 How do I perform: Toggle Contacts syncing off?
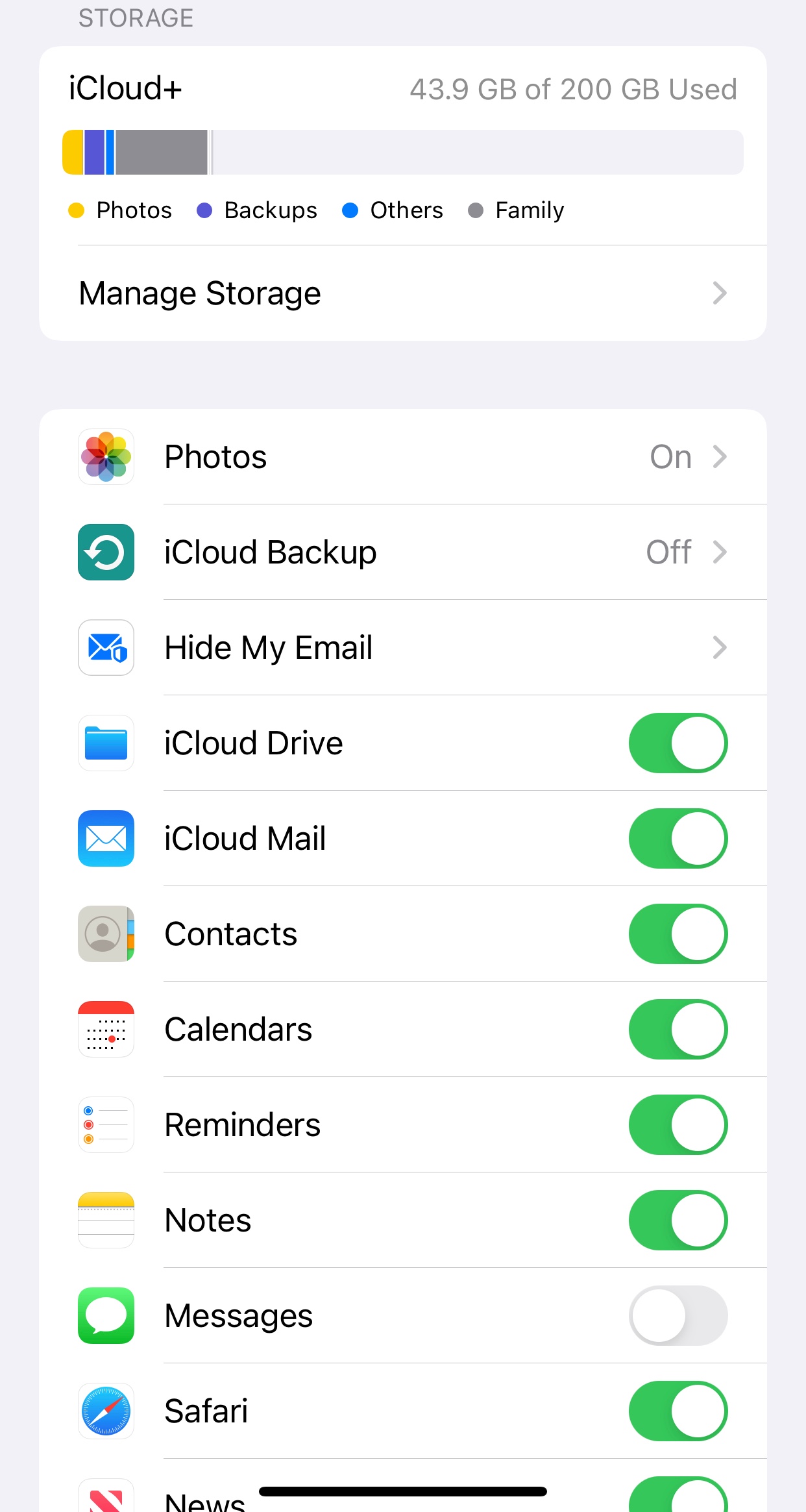pyautogui.click(x=678, y=934)
